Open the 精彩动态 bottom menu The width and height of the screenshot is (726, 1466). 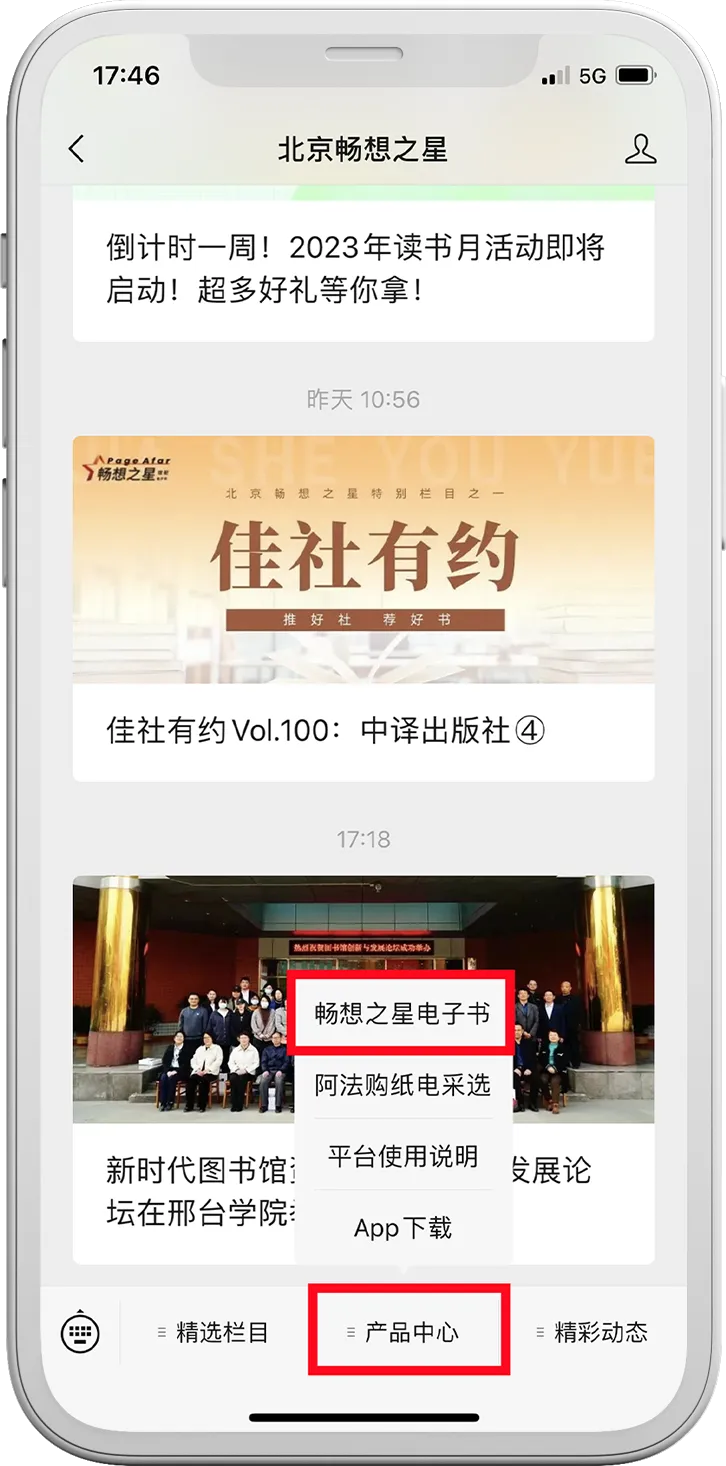click(x=594, y=1332)
